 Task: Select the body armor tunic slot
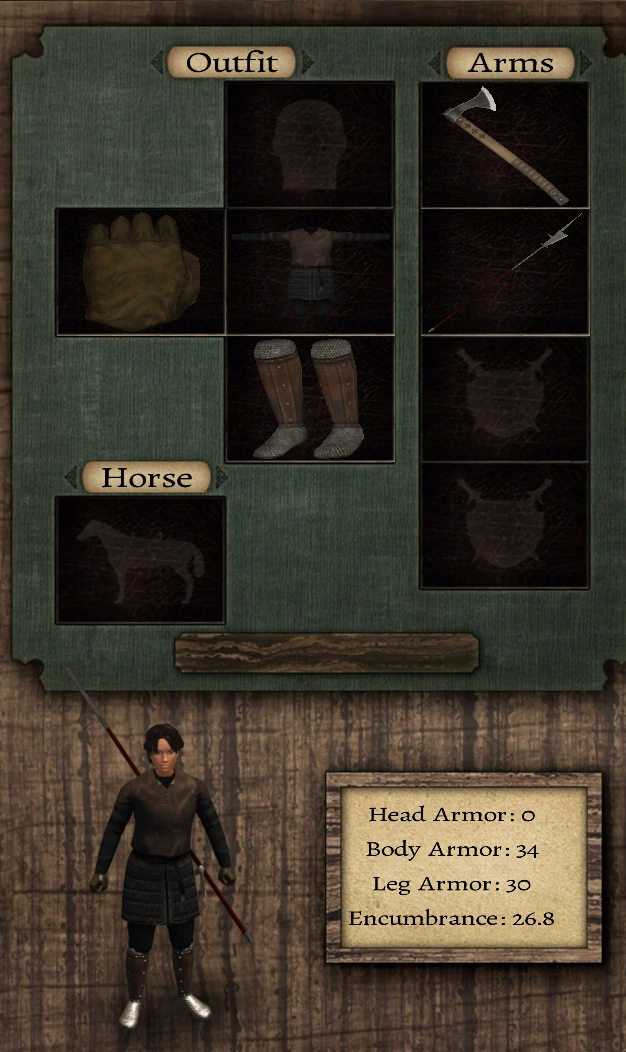click(309, 271)
